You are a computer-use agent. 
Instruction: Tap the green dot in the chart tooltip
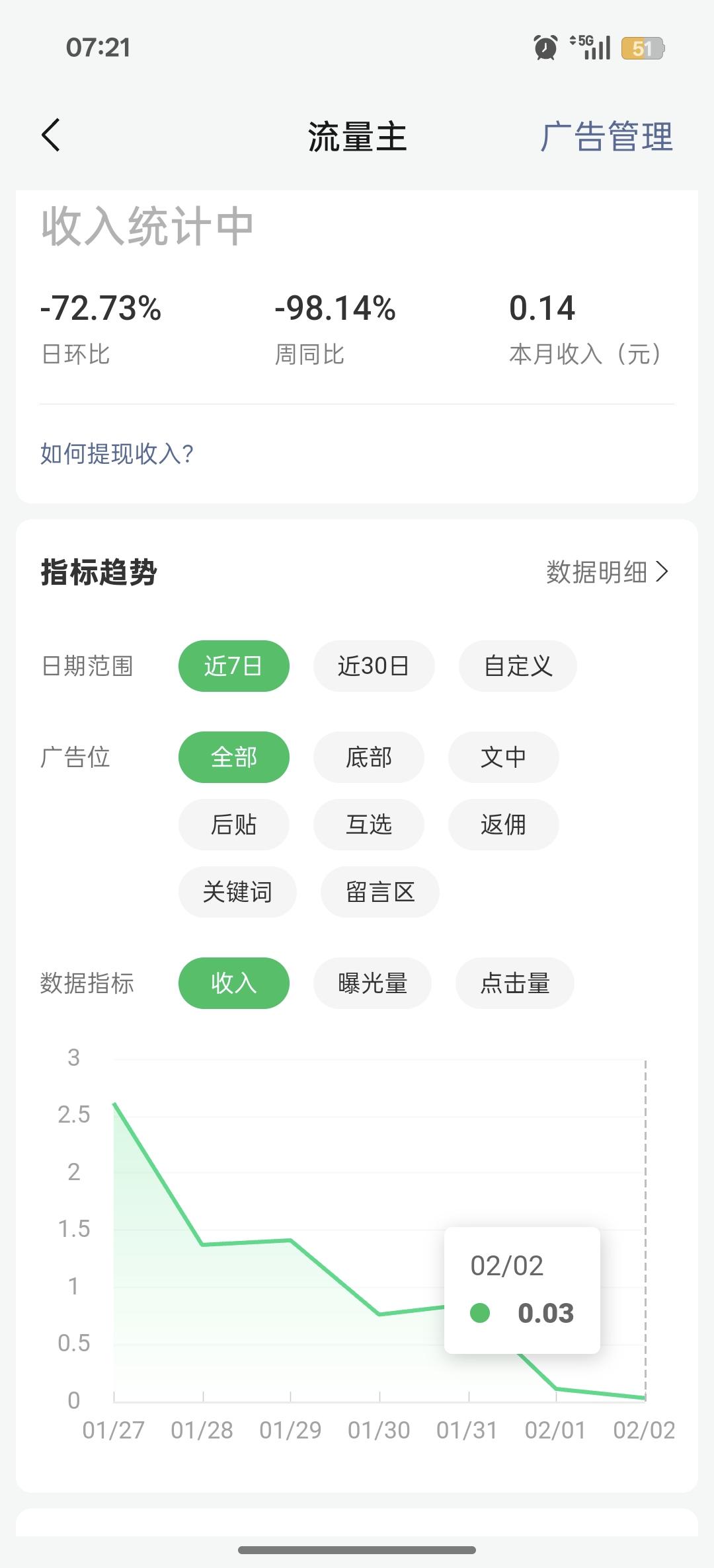(x=481, y=1313)
